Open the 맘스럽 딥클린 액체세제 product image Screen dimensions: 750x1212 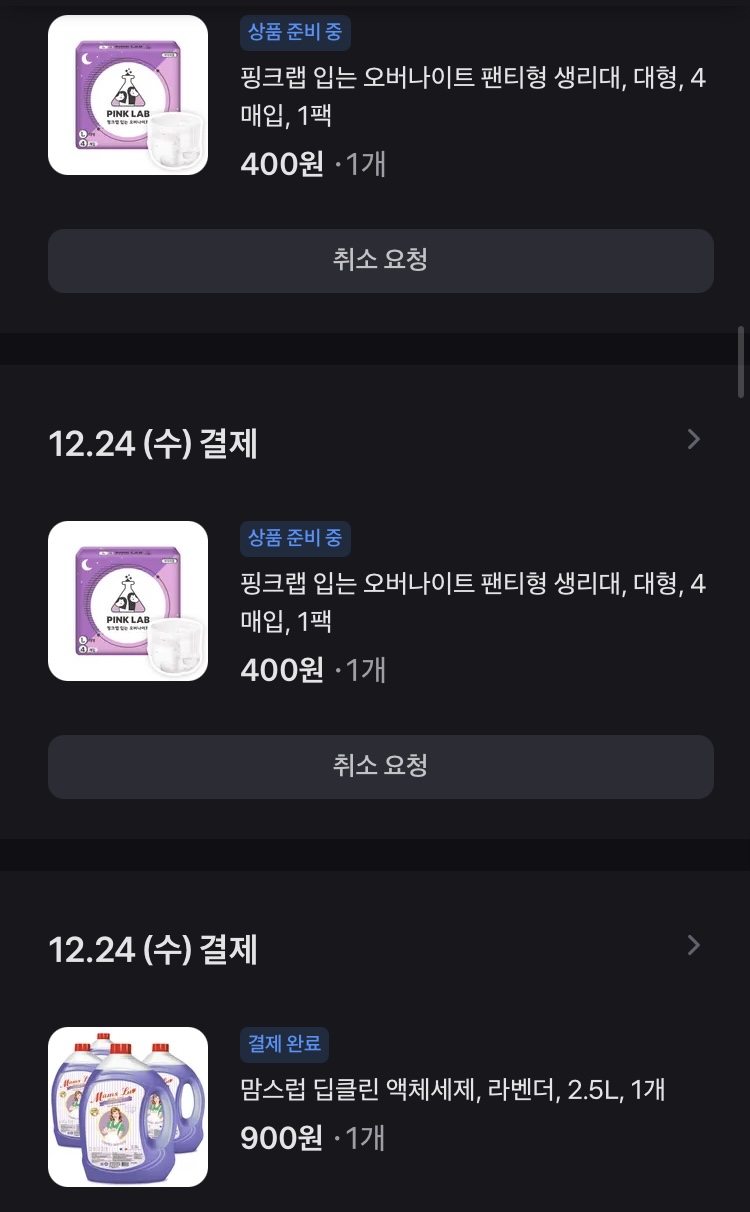coord(128,1107)
